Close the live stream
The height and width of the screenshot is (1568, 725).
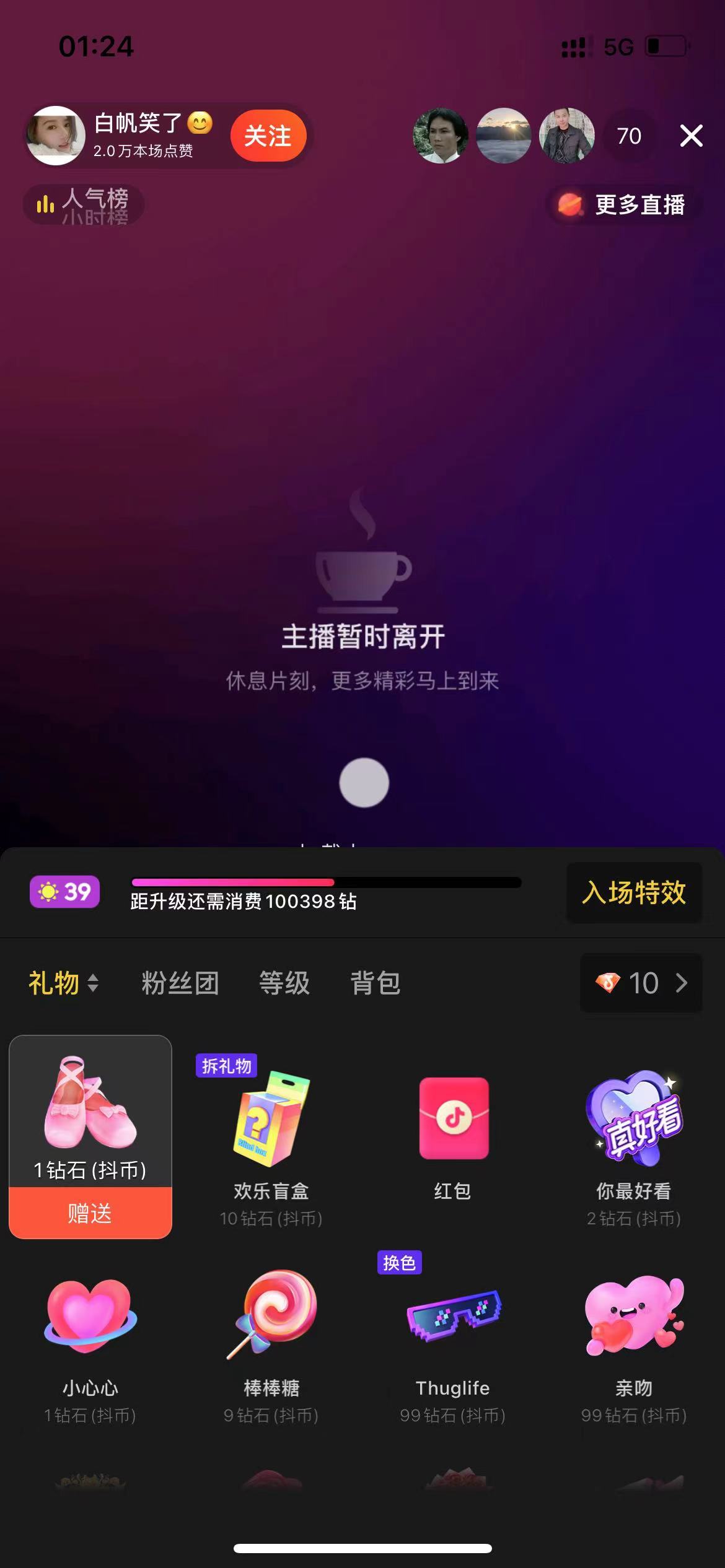point(691,136)
